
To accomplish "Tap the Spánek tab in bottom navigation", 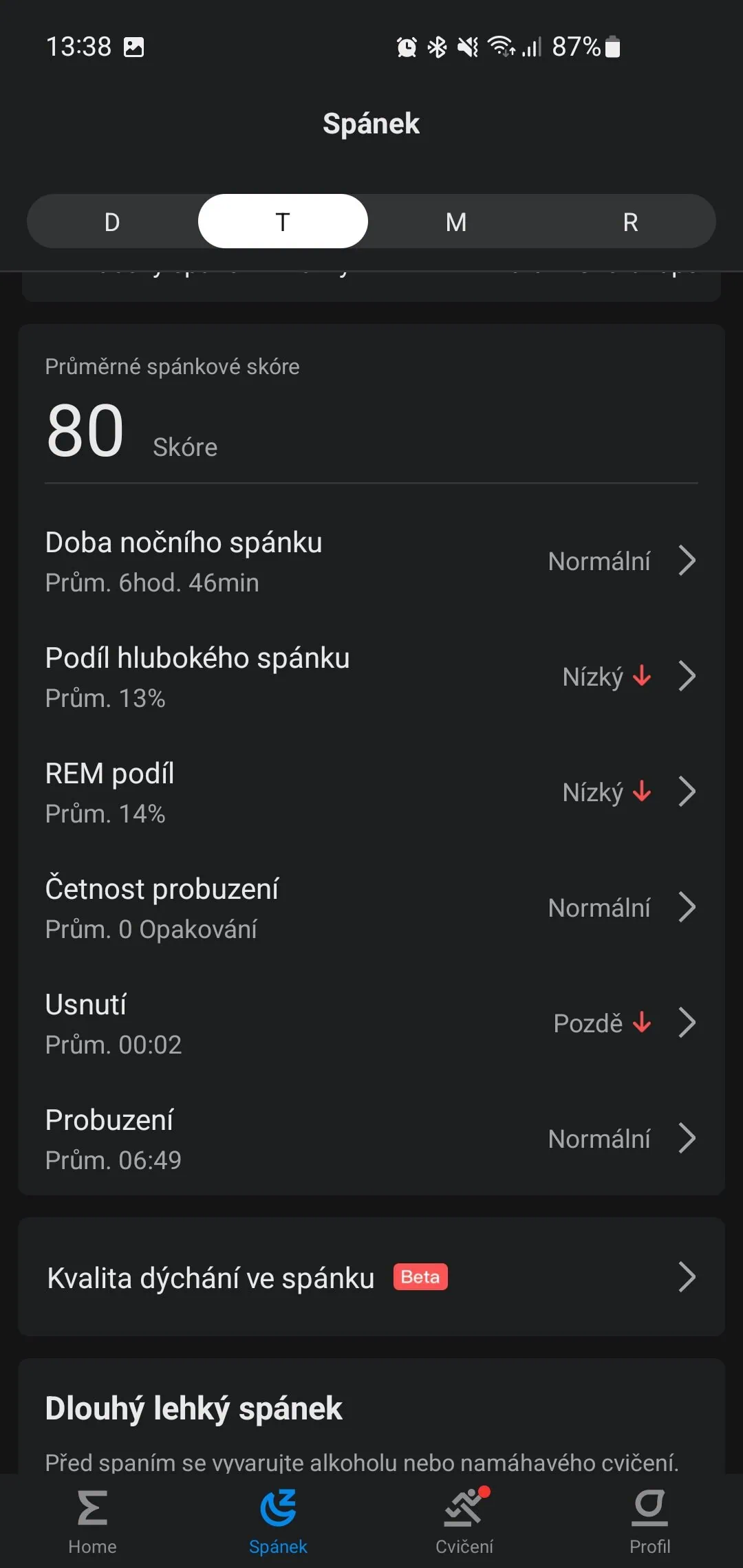I will 278,1521.
